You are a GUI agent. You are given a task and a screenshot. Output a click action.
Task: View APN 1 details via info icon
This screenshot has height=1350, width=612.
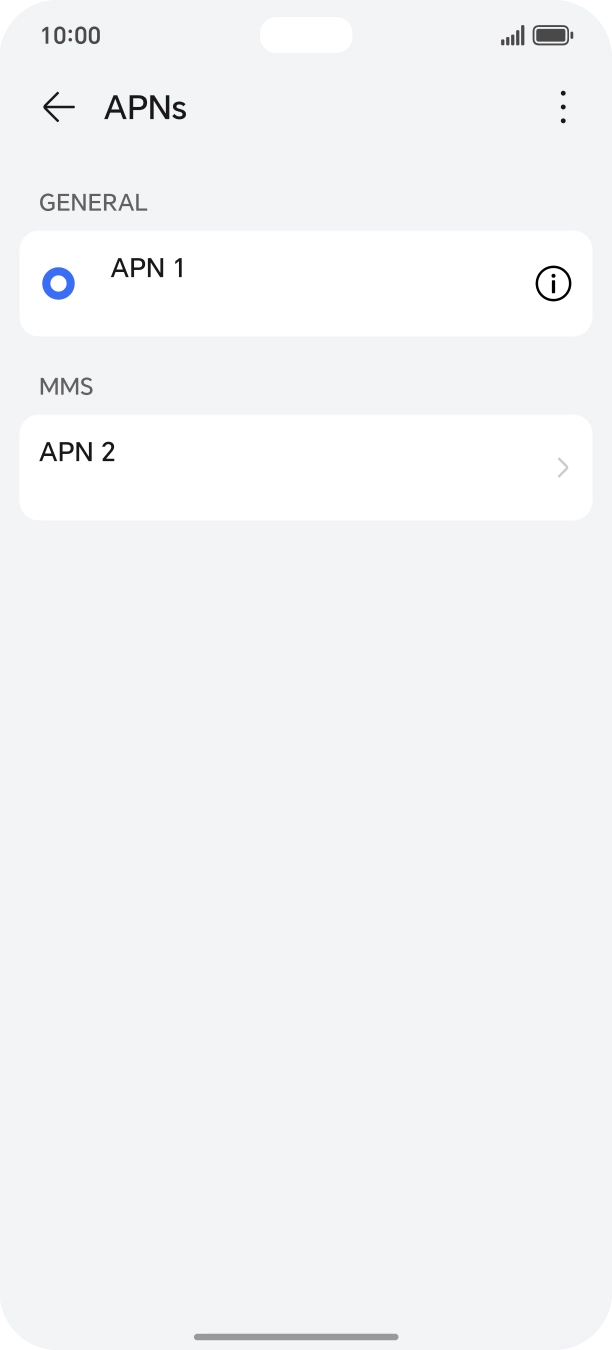pyautogui.click(x=553, y=284)
